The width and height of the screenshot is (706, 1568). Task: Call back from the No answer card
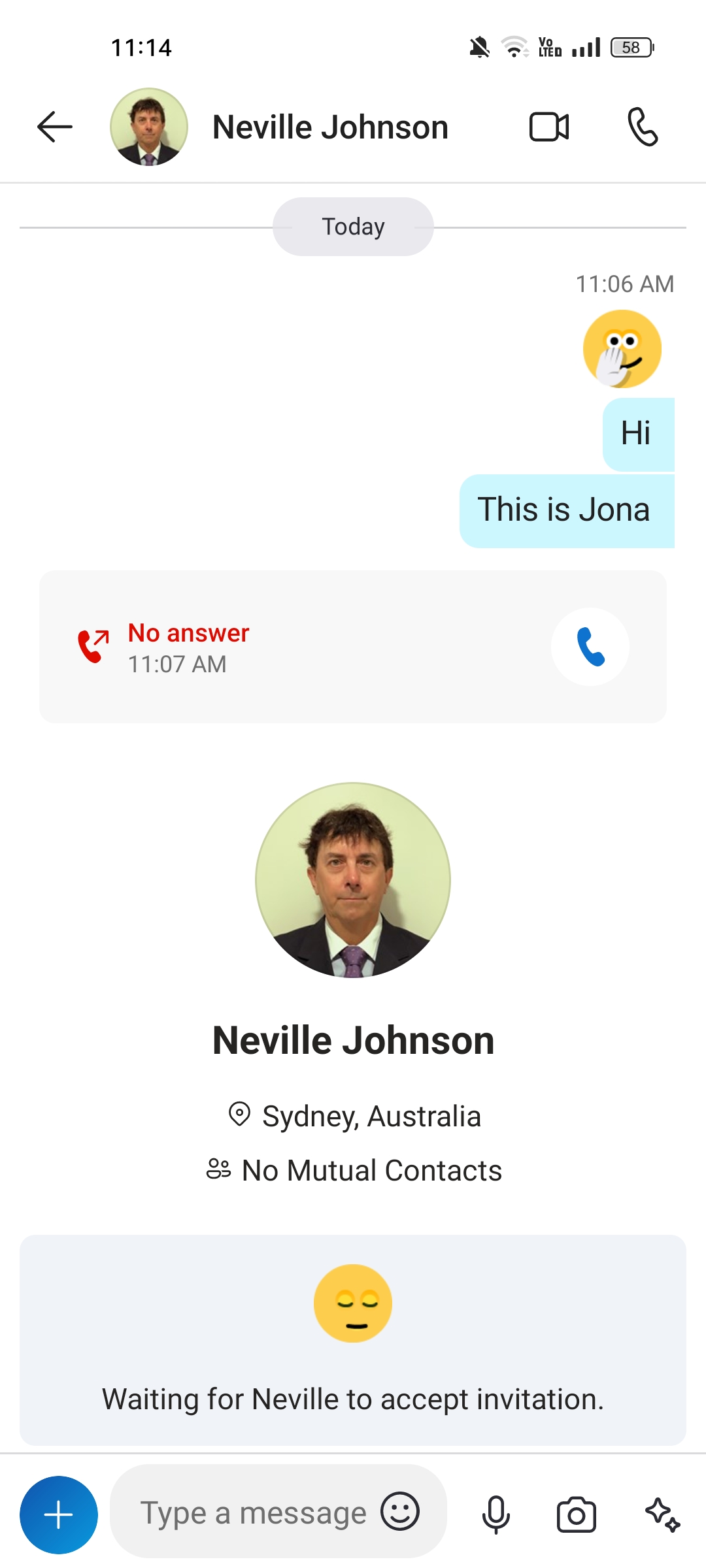point(590,647)
